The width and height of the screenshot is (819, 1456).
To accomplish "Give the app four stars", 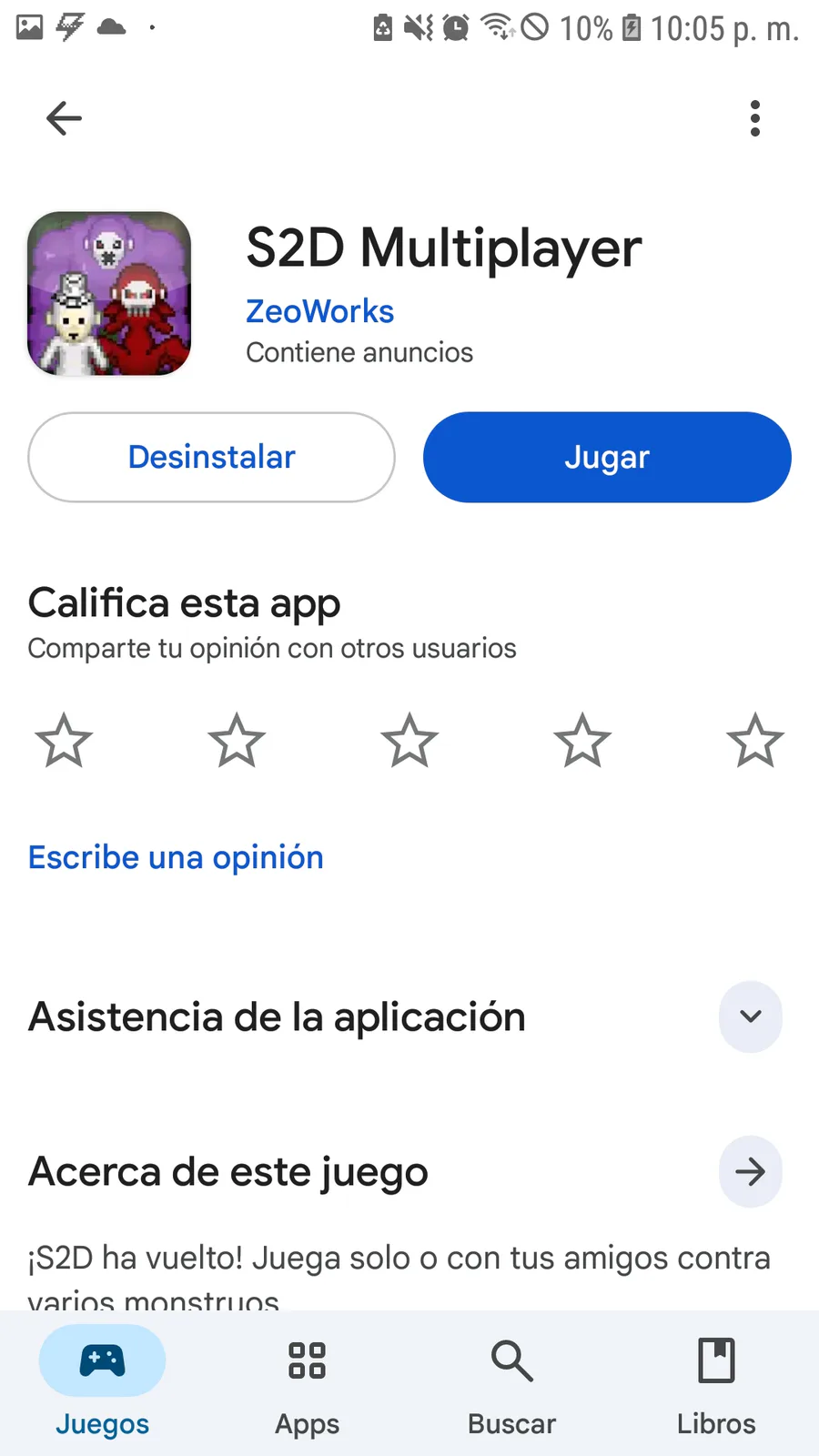I will [582, 741].
